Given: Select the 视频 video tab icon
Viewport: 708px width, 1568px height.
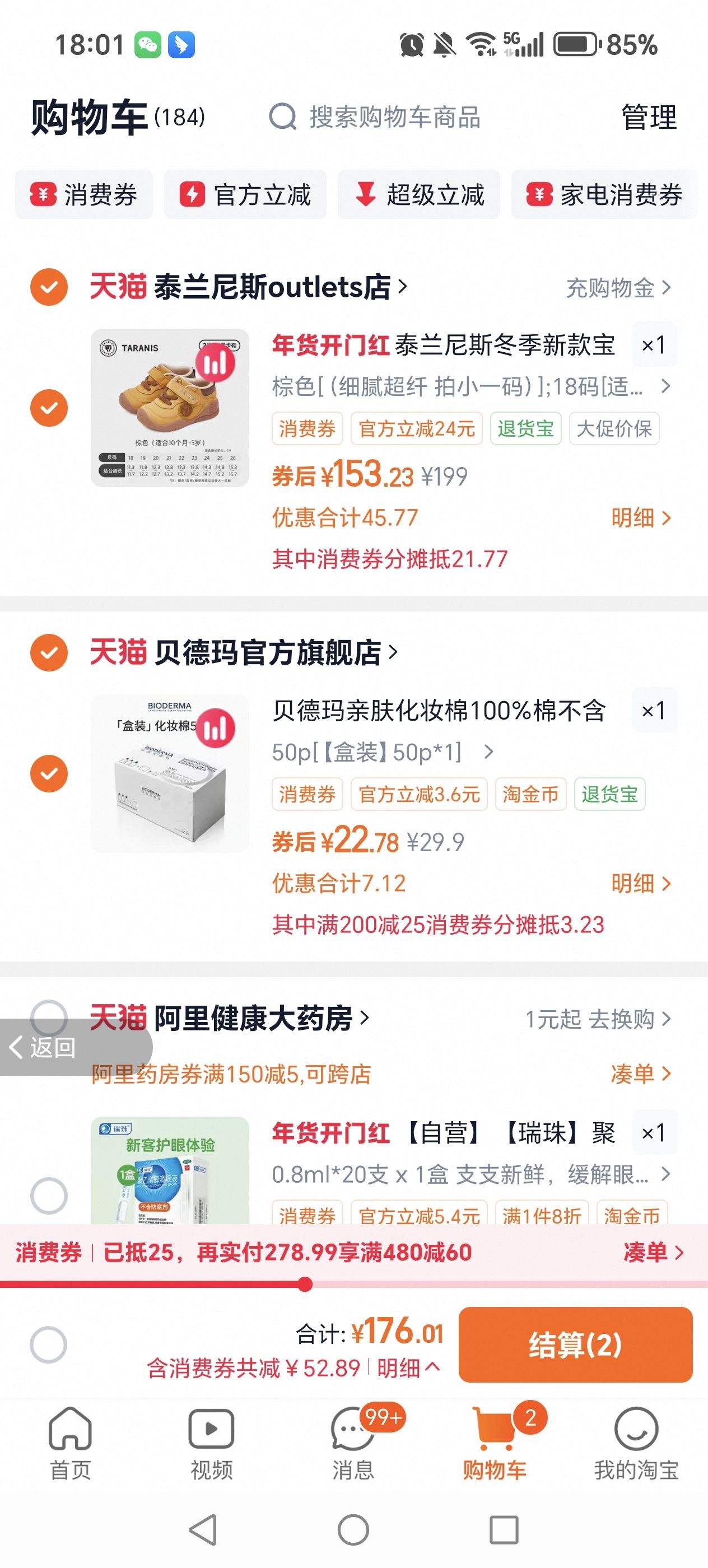Looking at the screenshot, I should 212,1426.
